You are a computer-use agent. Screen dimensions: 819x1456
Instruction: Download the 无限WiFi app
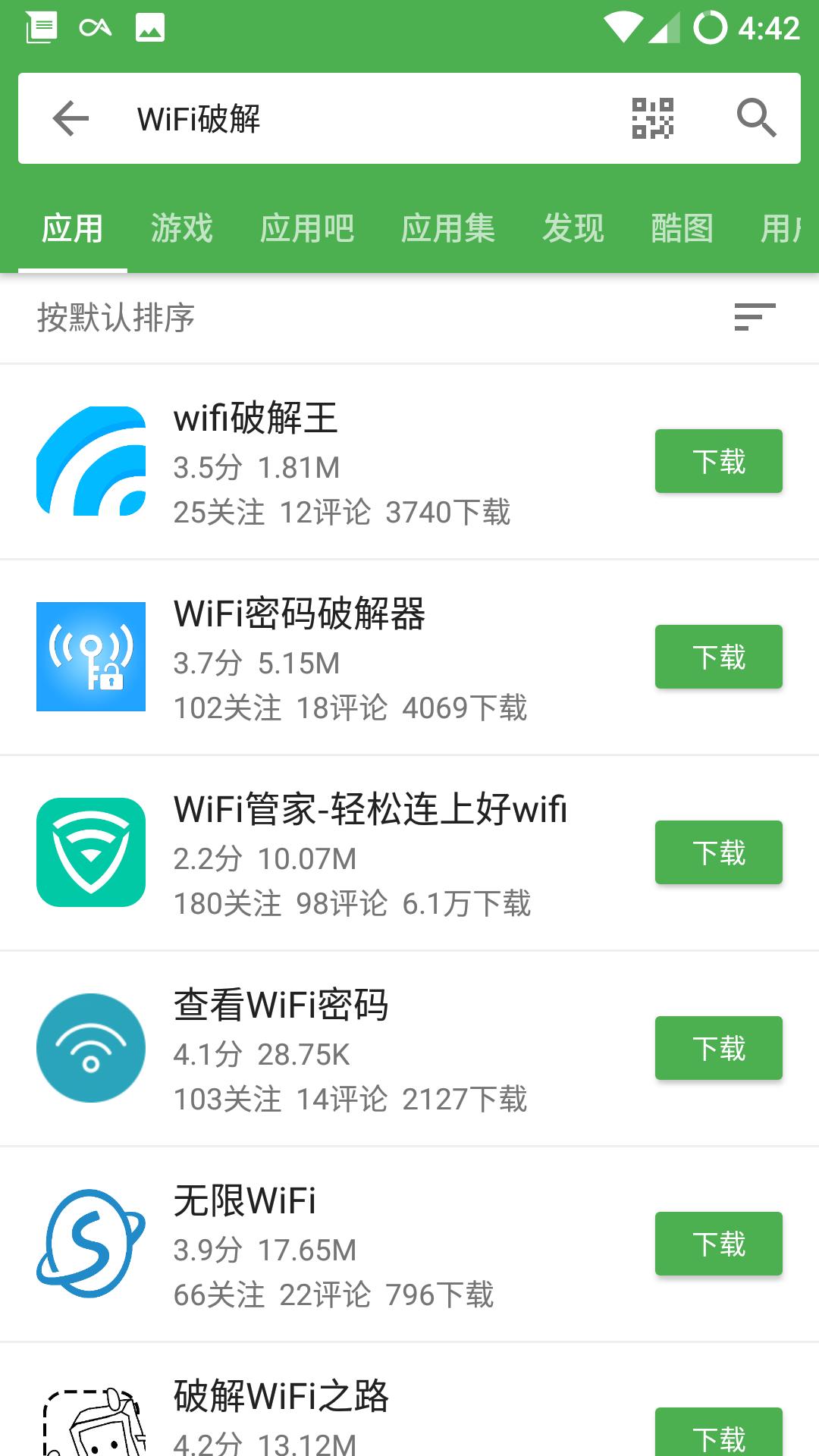pos(717,1244)
